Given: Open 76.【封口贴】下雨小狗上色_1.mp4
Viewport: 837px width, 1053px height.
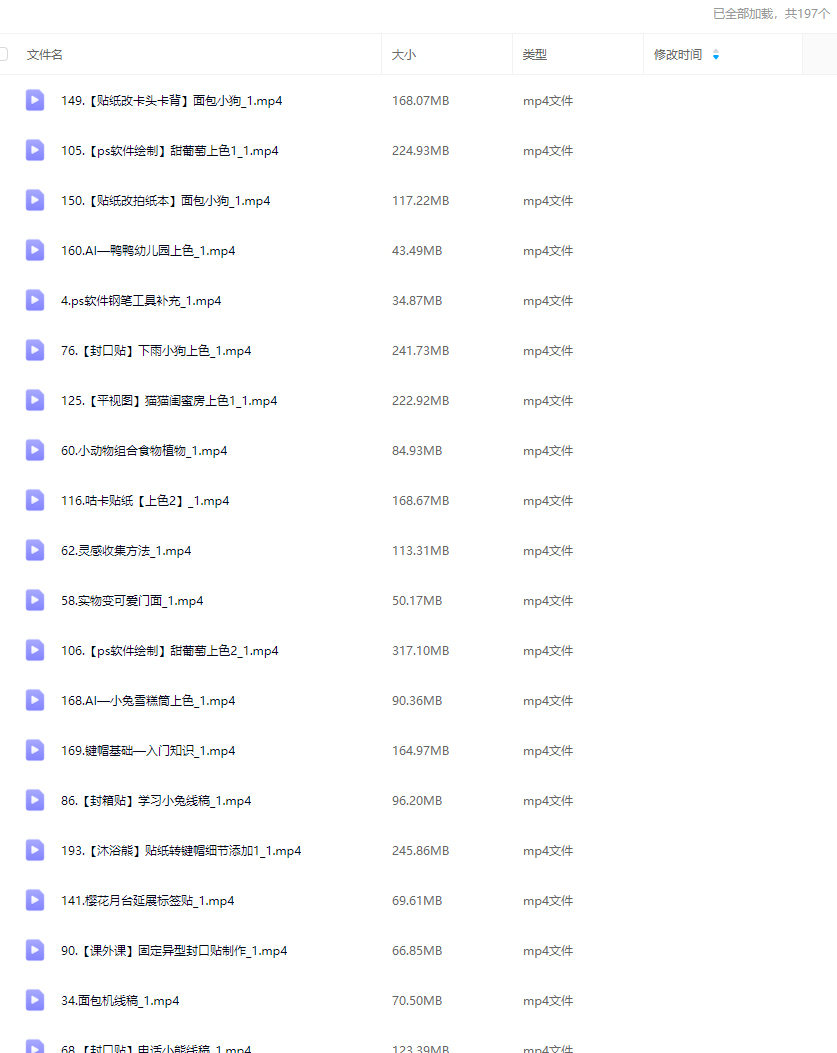Looking at the screenshot, I should [156, 351].
